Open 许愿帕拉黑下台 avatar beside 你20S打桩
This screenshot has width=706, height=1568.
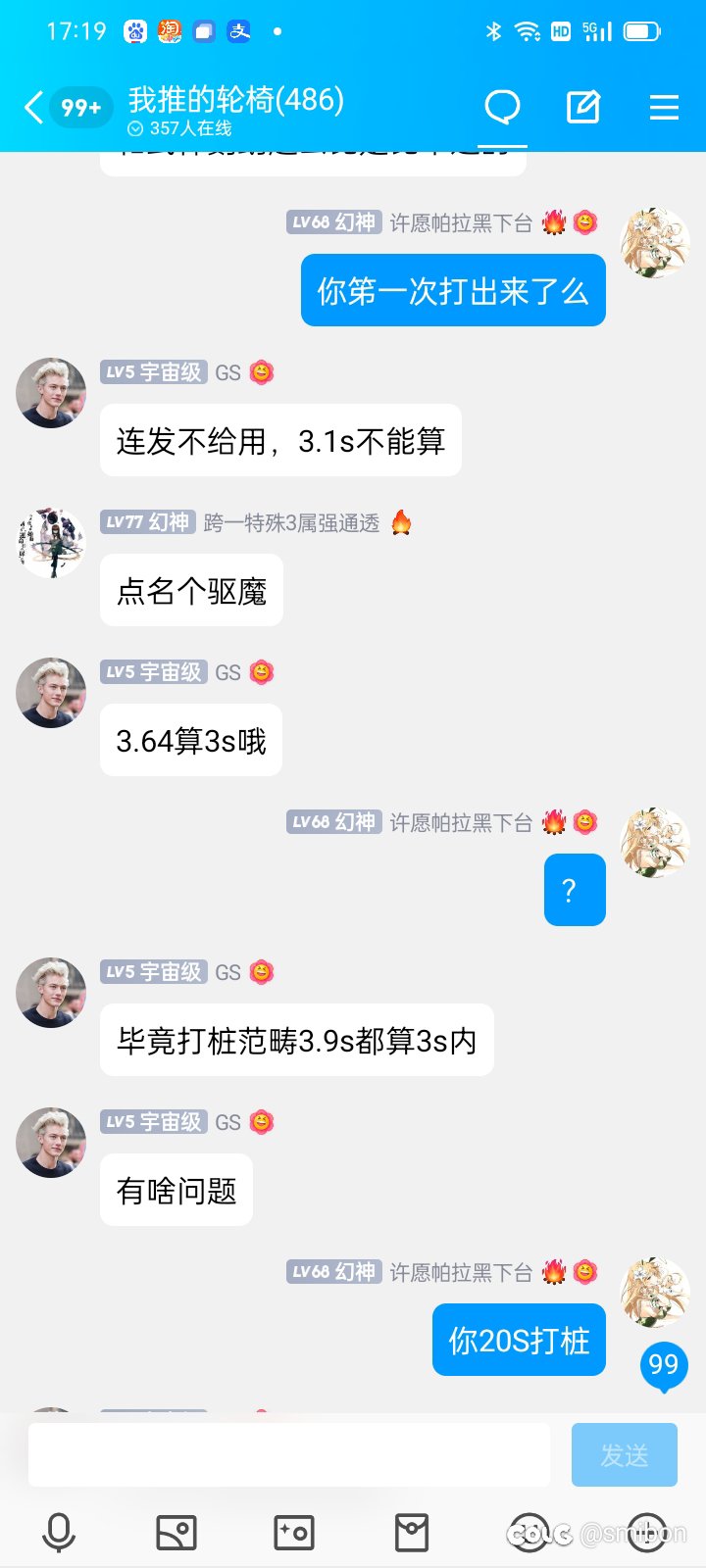655,1292
